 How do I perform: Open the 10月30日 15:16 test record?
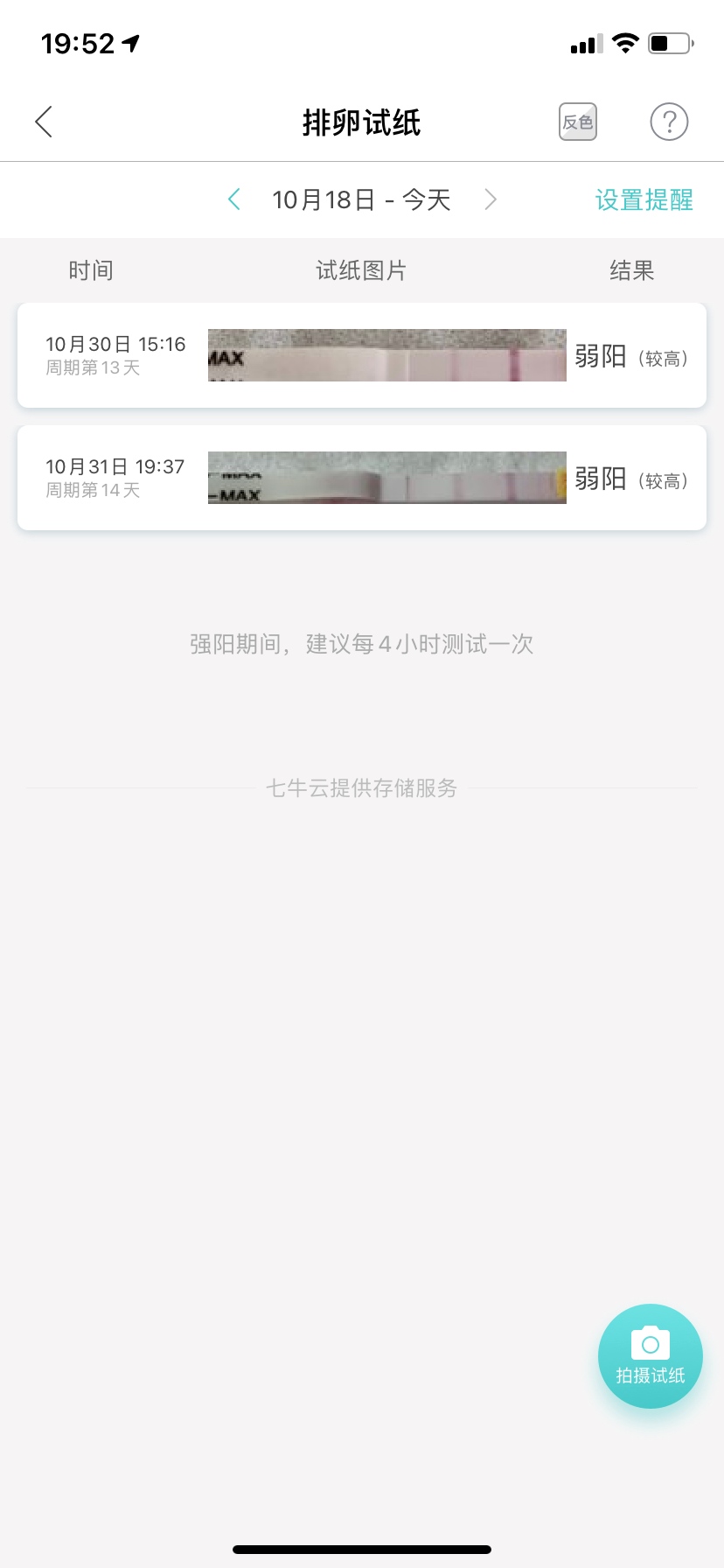tap(361, 355)
